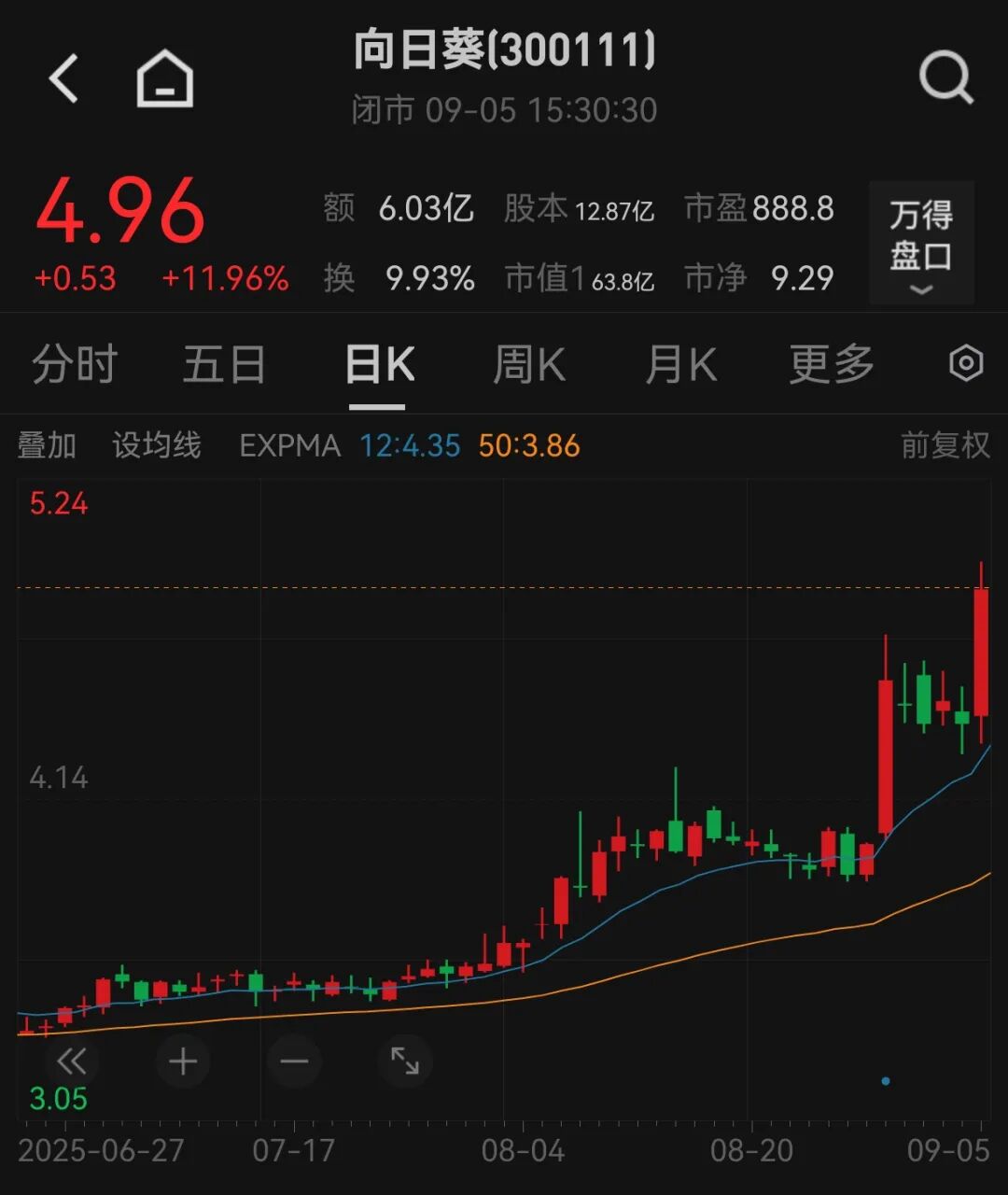Expand chart to fullscreen with arrows icon

403,1061
